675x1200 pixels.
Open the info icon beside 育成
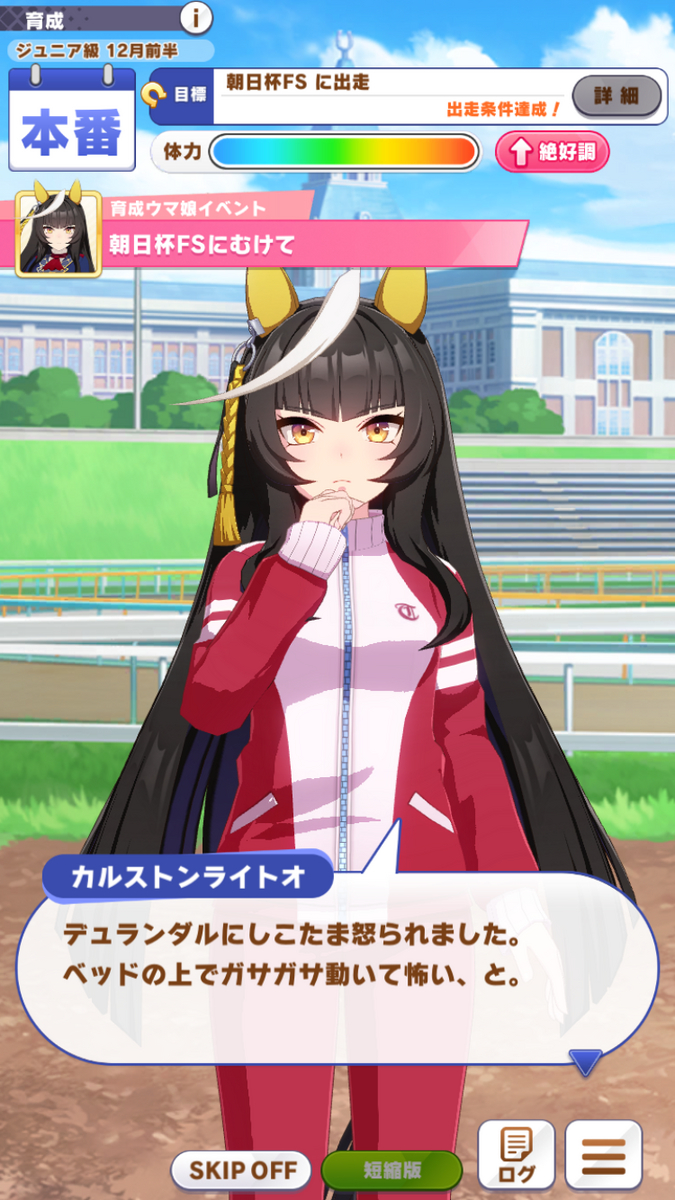tap(196, 17)
